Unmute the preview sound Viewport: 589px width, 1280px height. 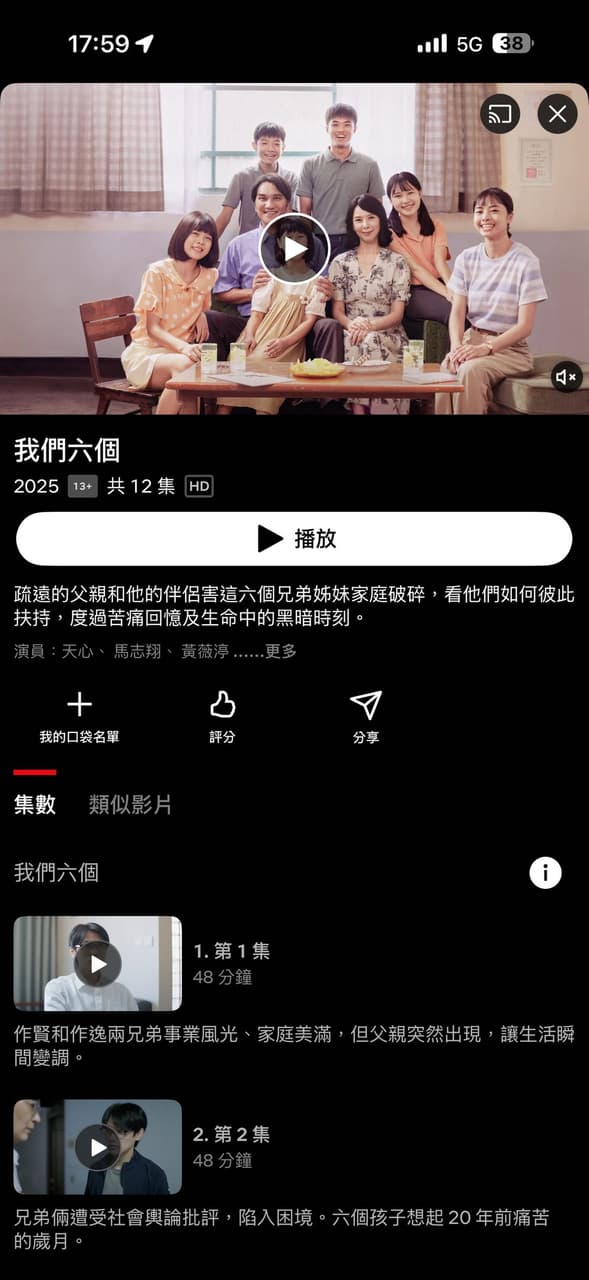click(x=566, y=377)
